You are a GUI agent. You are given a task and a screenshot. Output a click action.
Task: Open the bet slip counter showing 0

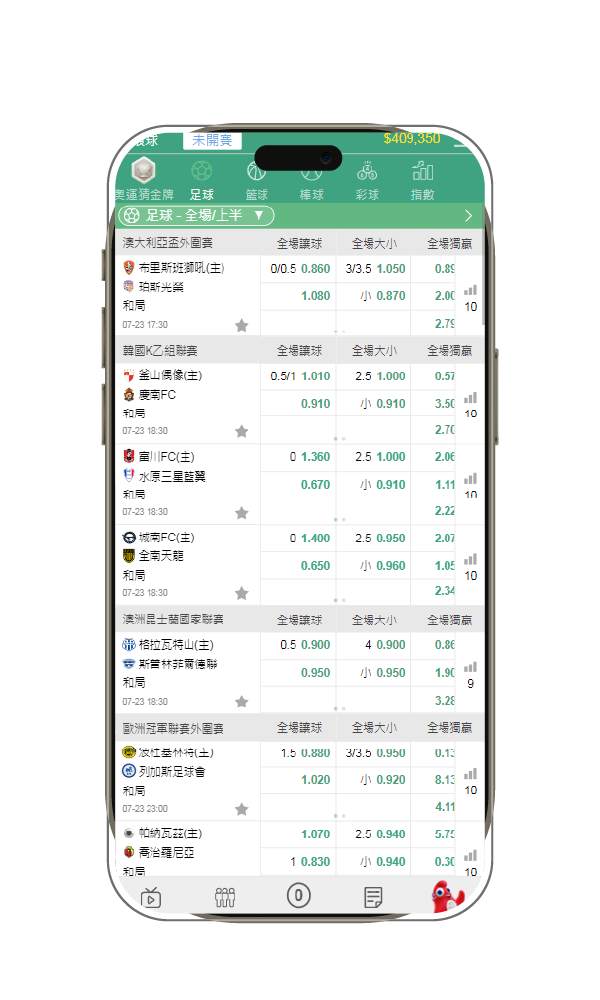click(x=298, y=895)
